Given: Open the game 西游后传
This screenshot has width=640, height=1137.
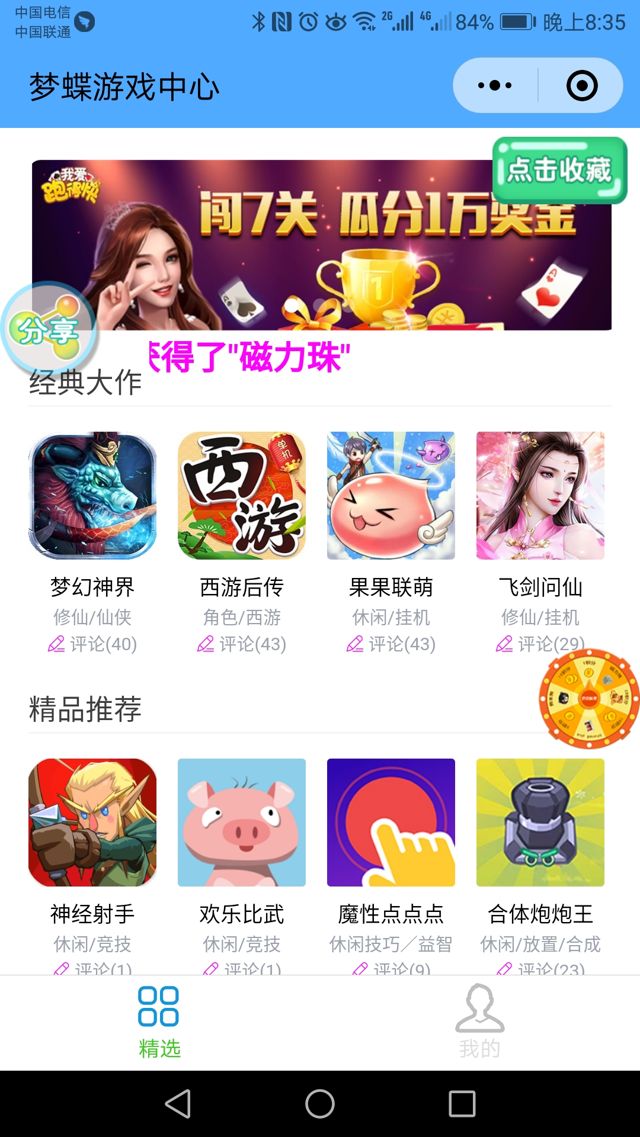Looking at the screenshot, I should point(241,496).
